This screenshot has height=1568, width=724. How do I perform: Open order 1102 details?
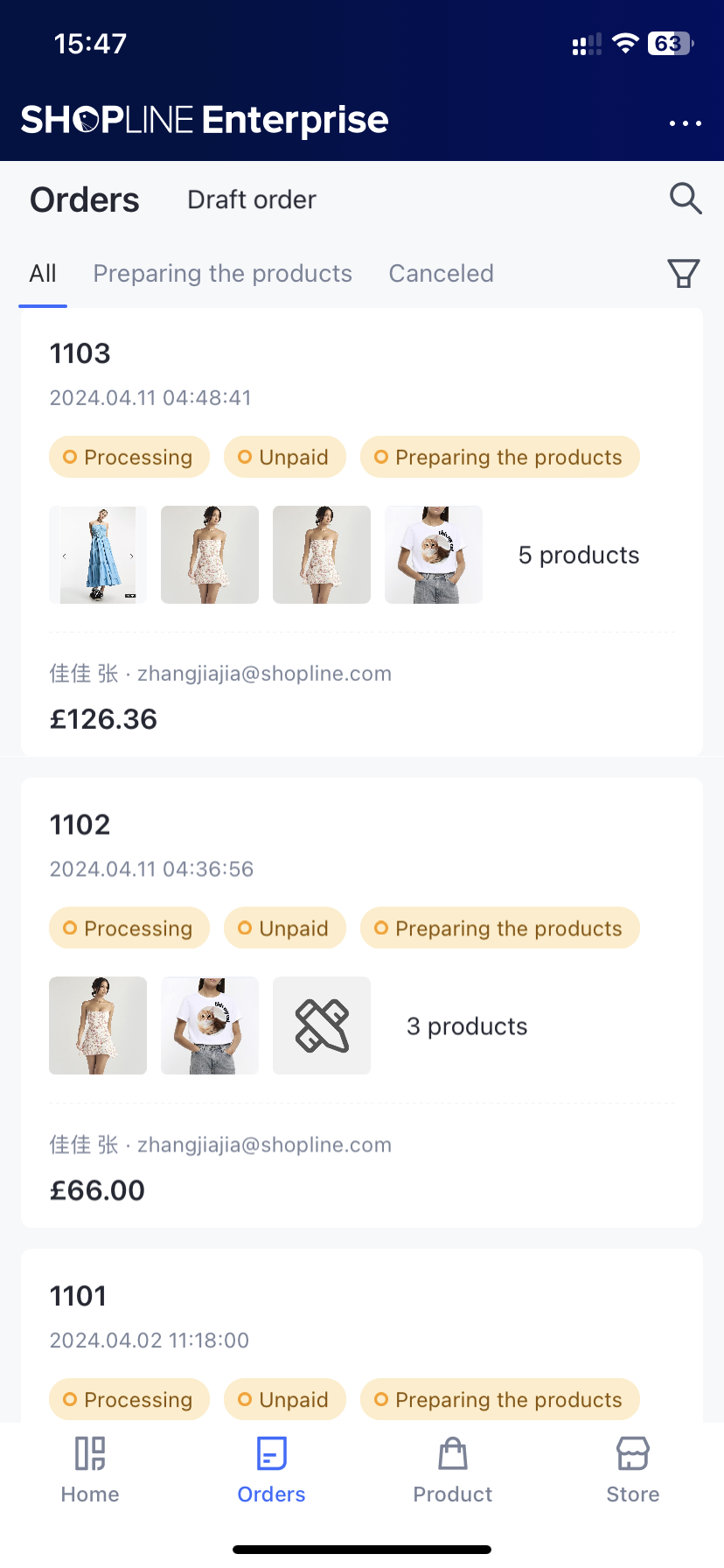tap(80, 825)
